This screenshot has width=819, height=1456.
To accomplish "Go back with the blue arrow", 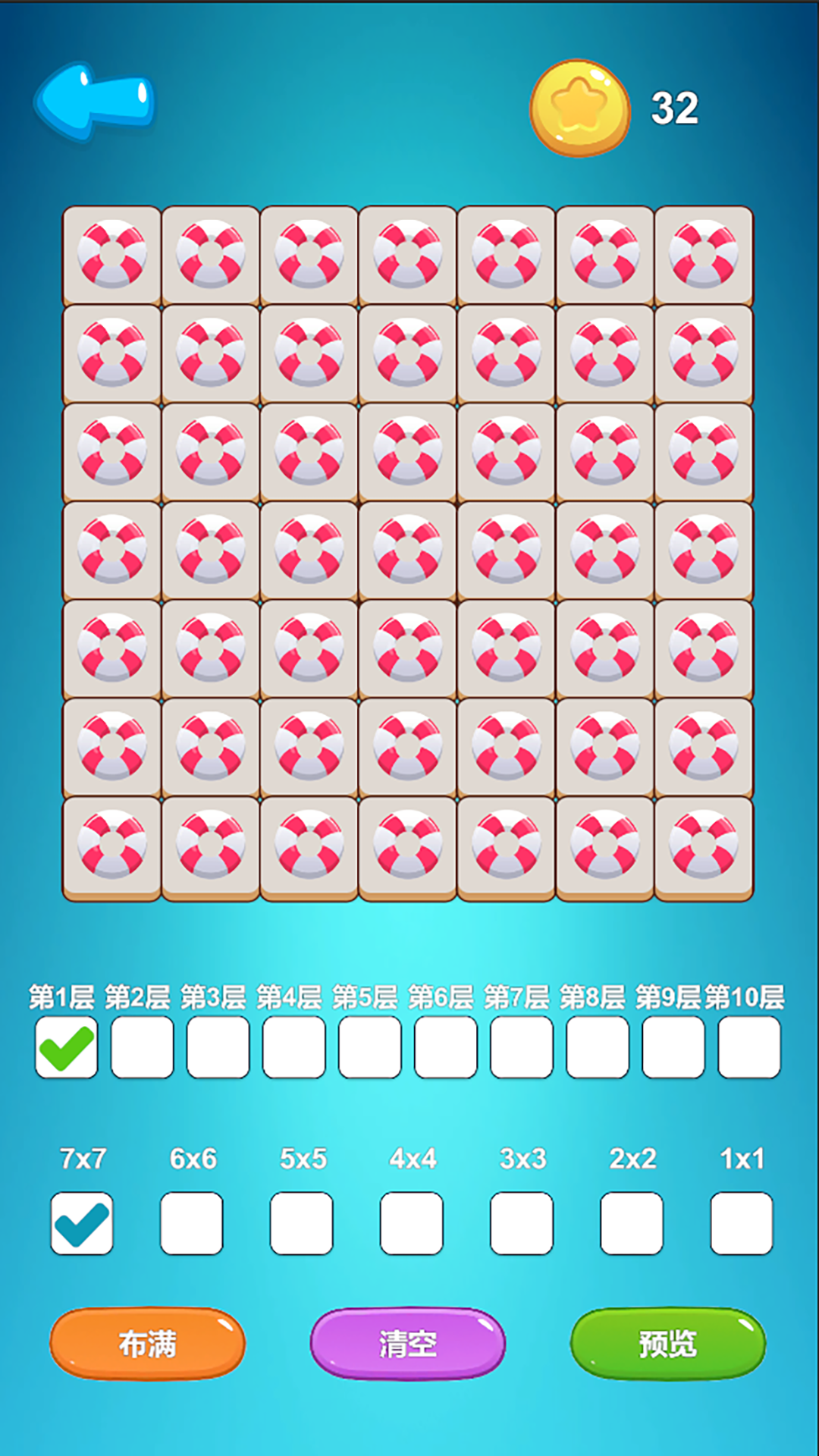I will (x=95, y=102).
